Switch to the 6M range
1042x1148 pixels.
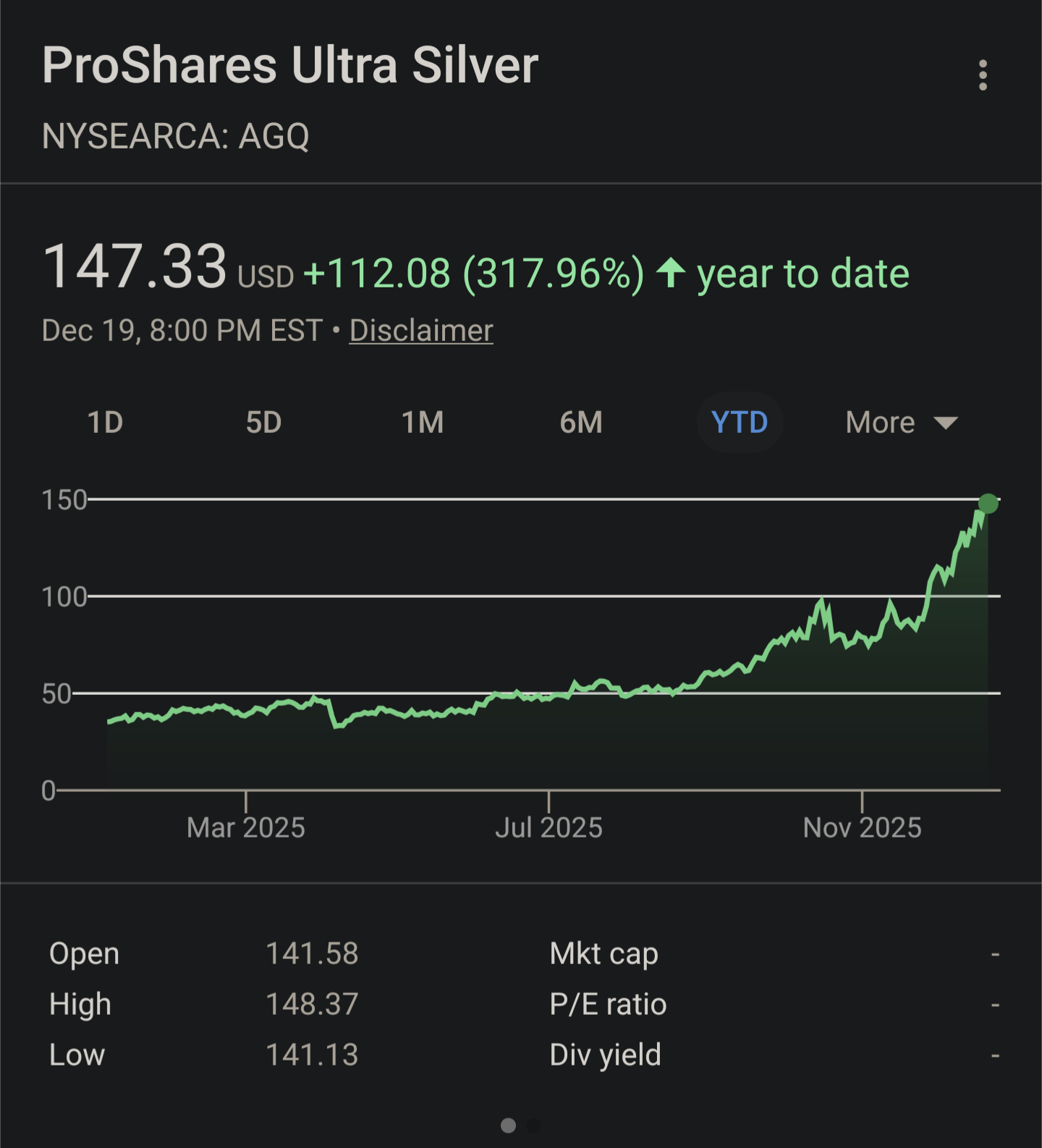click(581, 423)
